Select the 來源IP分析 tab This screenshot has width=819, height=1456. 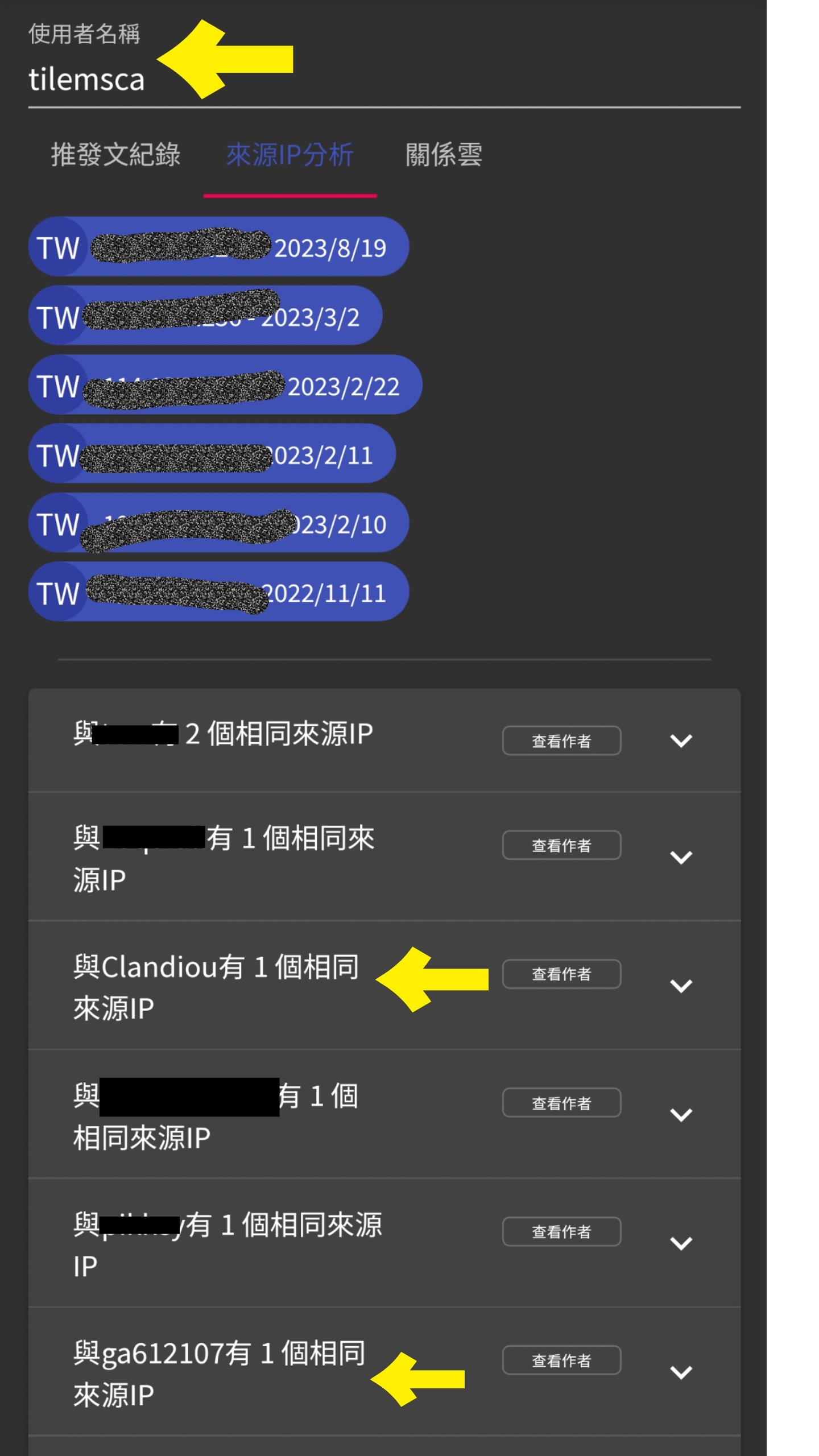click(290, 155)
